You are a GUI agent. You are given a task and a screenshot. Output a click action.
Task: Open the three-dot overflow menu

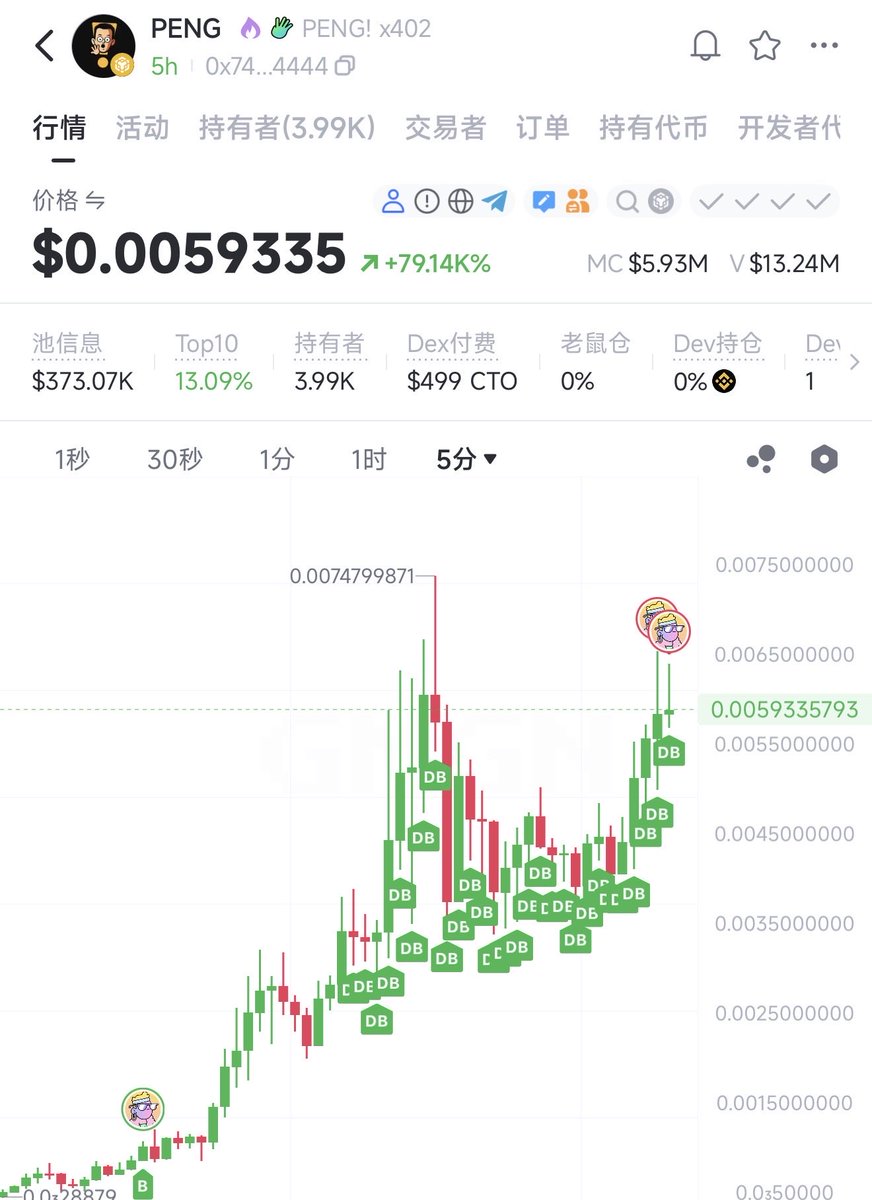pyautogui.click(x=824, y=46)
